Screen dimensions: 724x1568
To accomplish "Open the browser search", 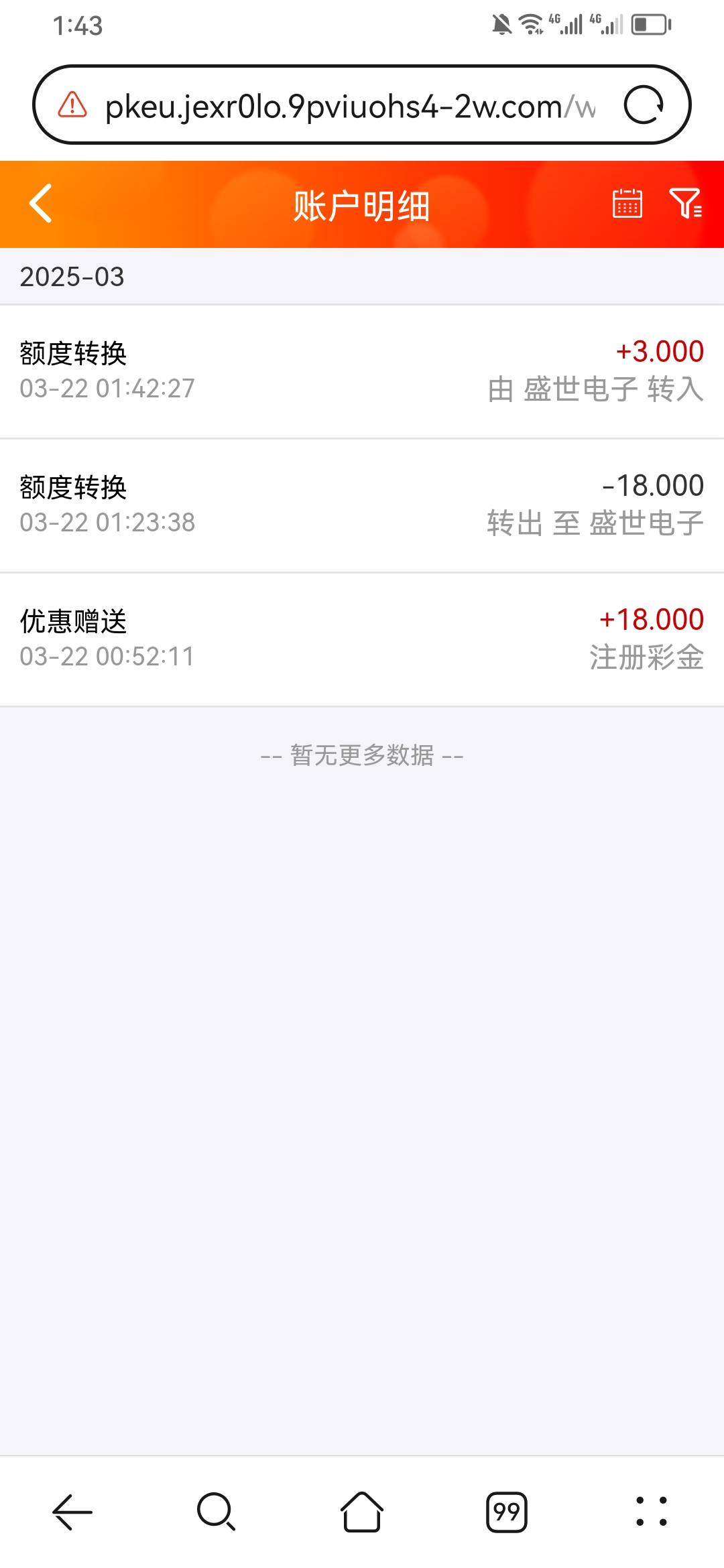I will click(x=216, y=1512).
